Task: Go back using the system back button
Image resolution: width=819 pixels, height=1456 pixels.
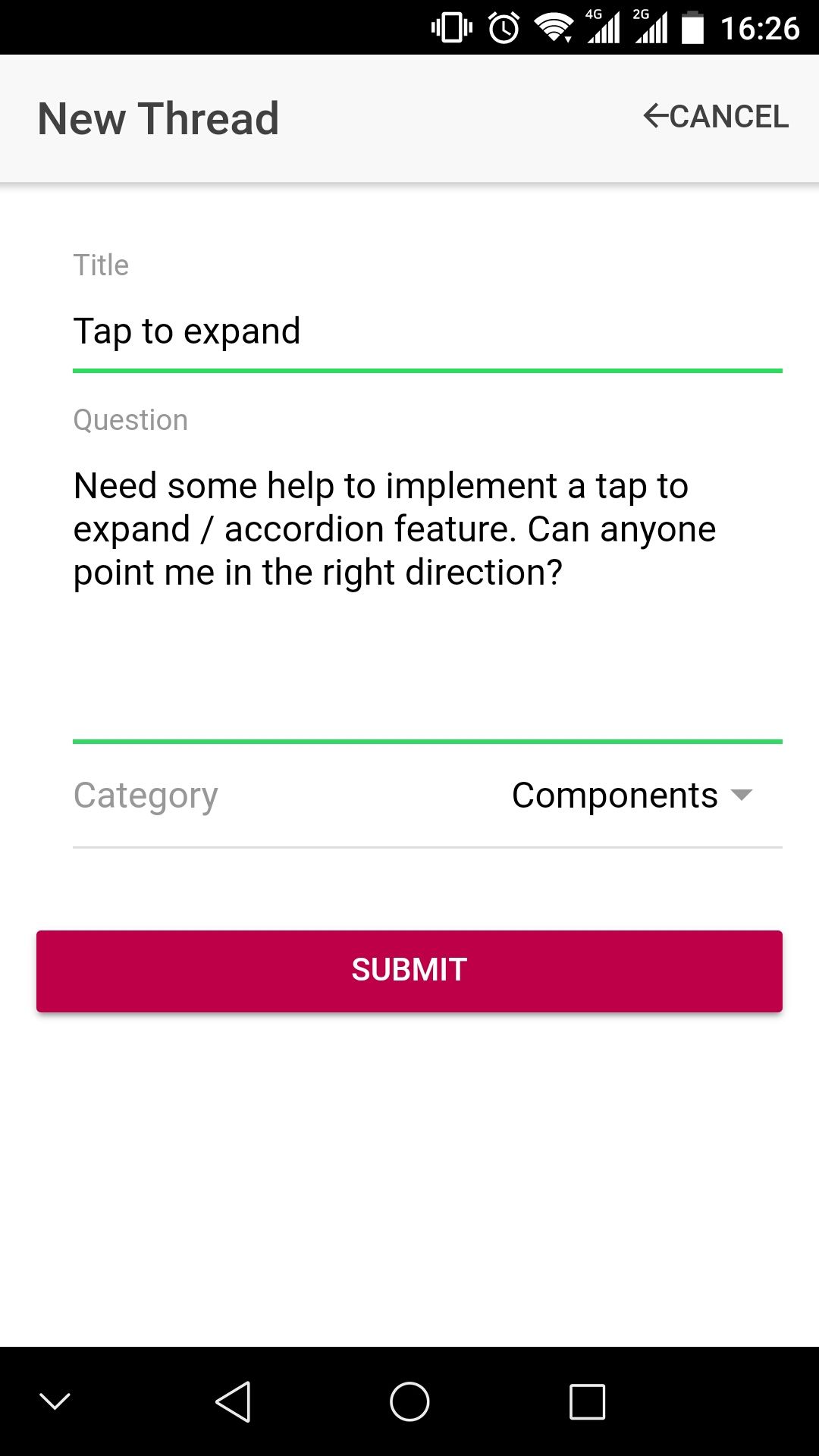Action: point(233,1401)
